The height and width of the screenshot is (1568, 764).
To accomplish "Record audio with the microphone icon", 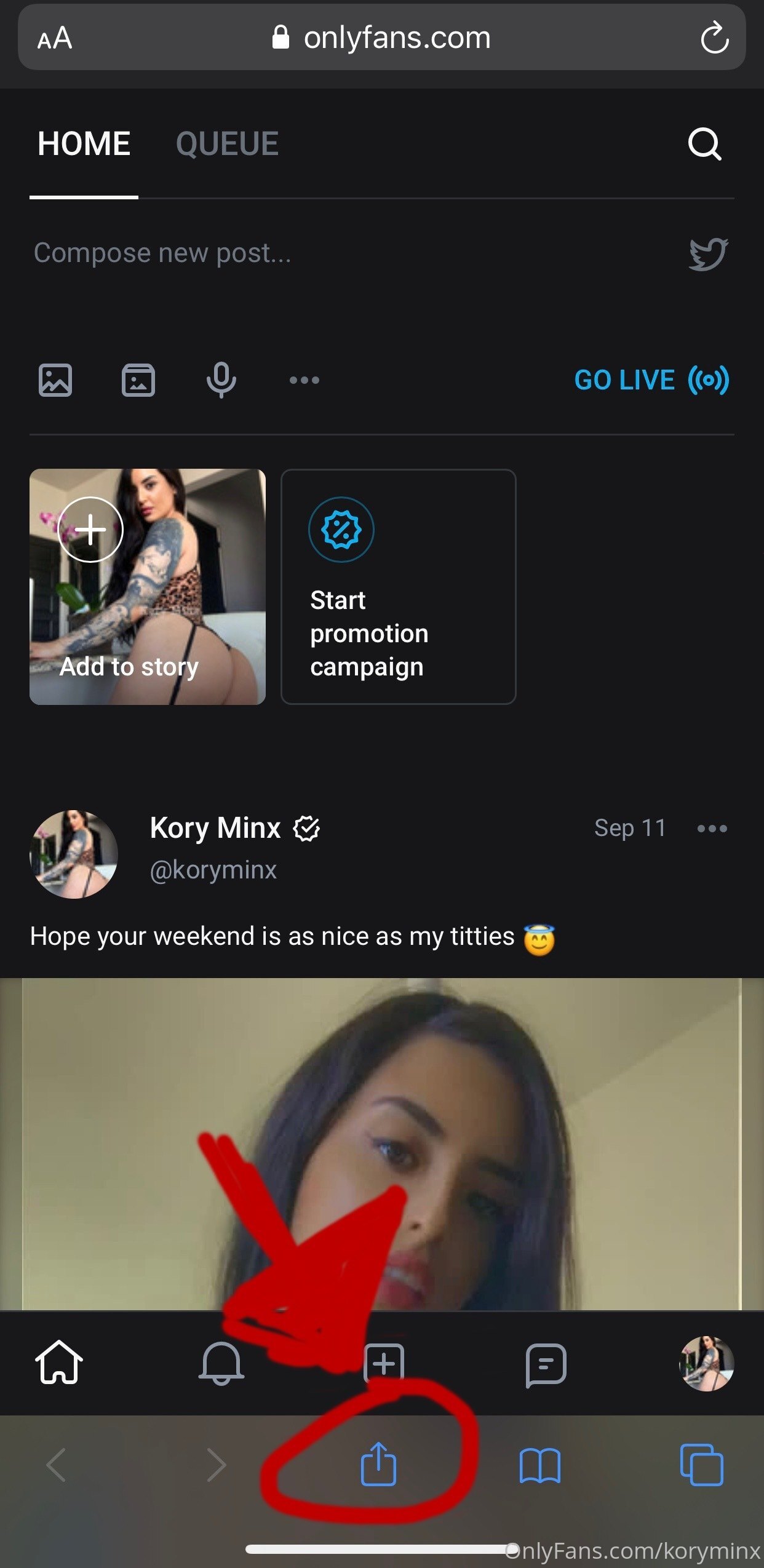I will pos(221,380).
